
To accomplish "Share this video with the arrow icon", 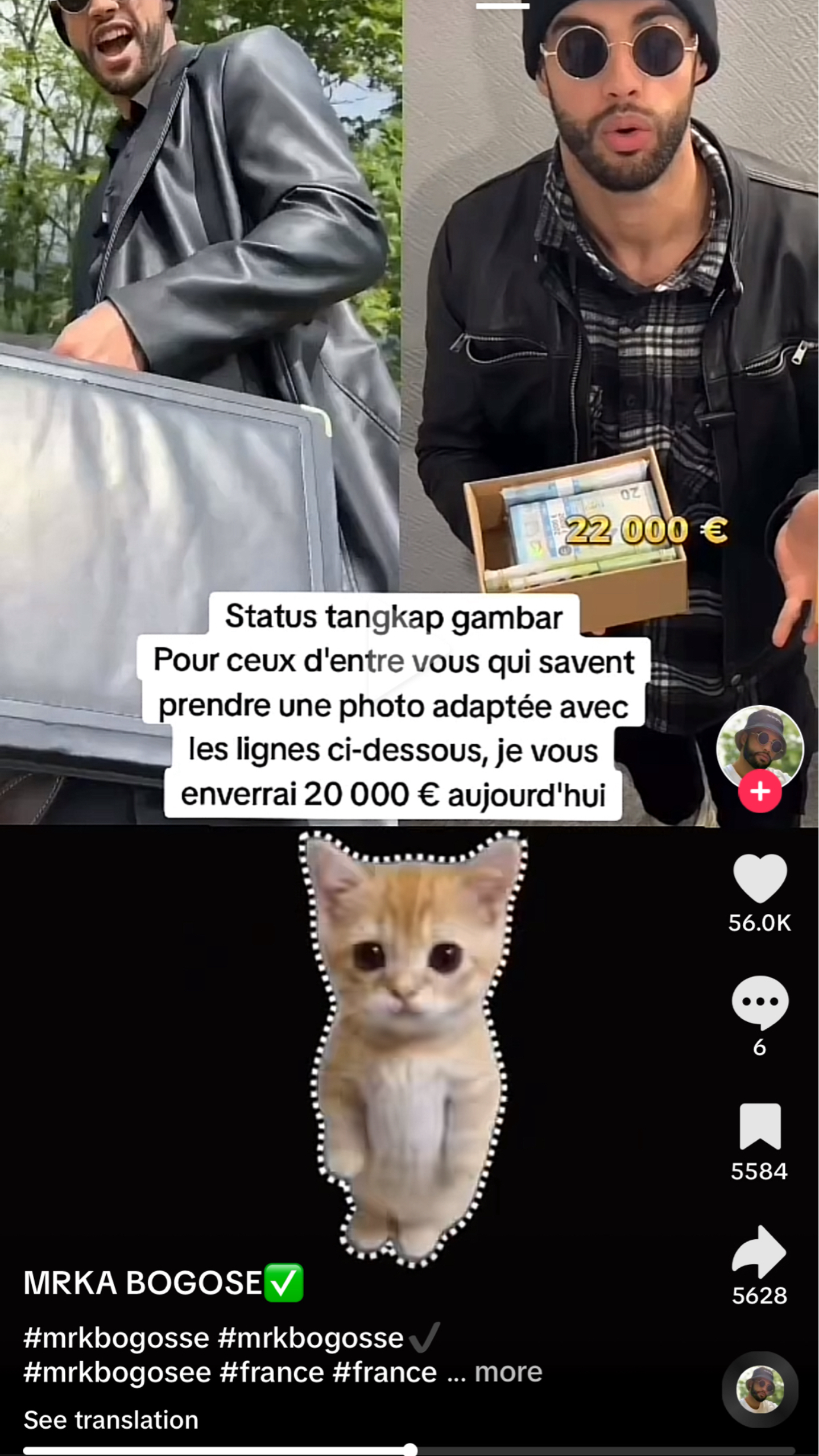I will [x=759, y=1252].
